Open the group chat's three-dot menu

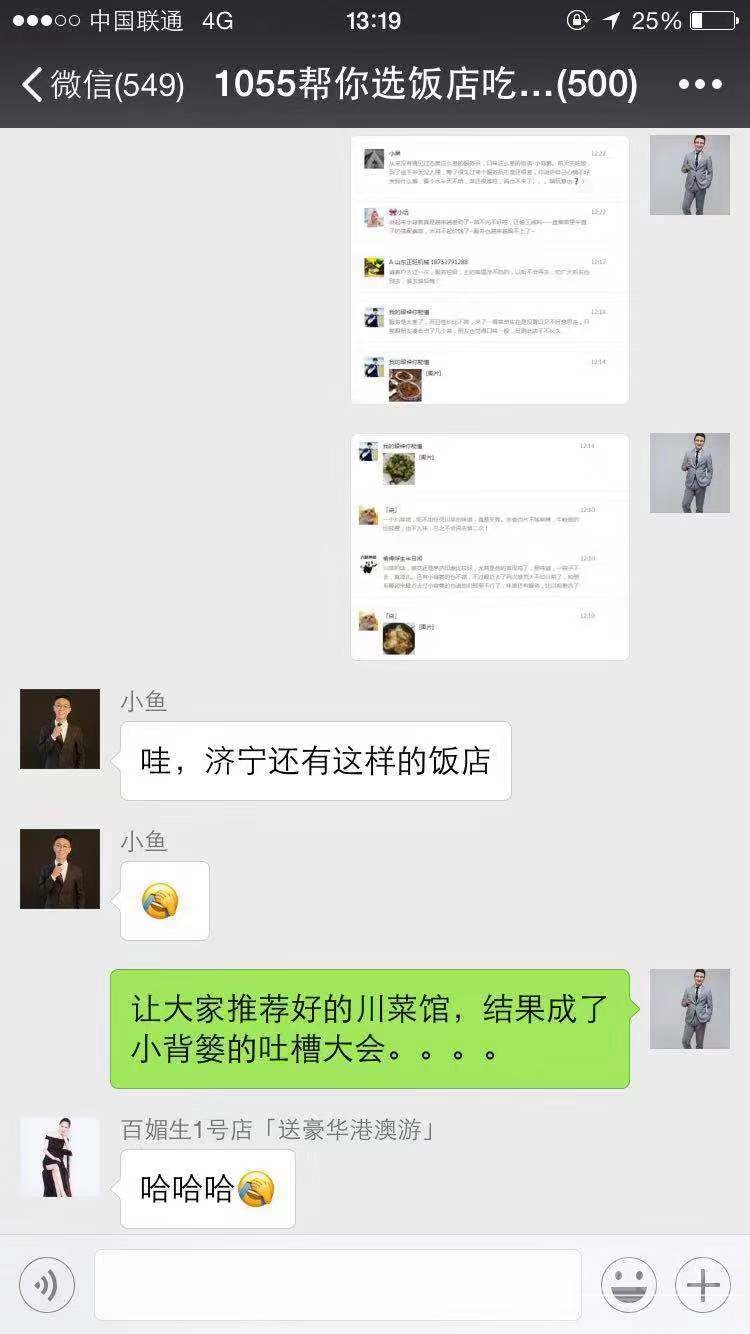pyautogui.click(x=699, y=85)
